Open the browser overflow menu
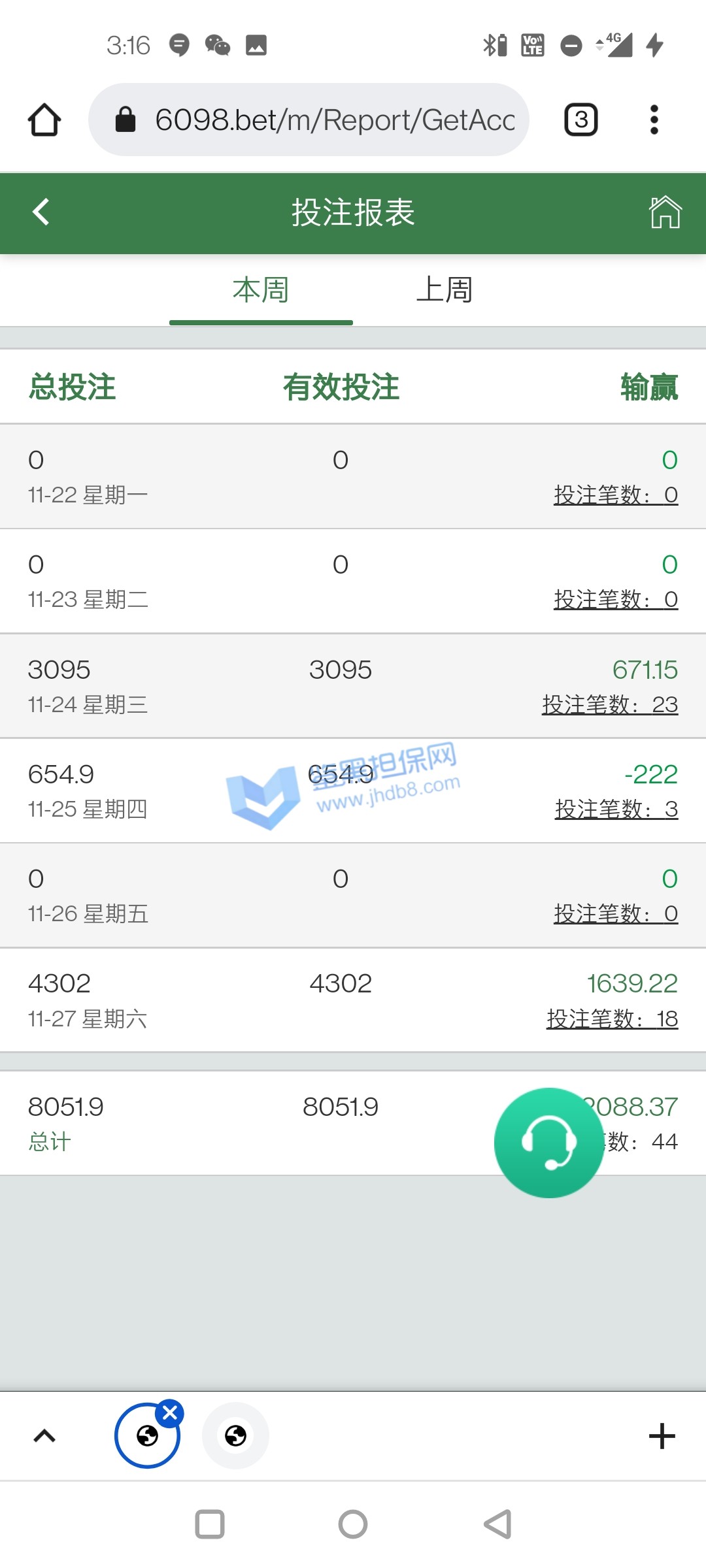Screen dimensions: 706x1568 click(654, 120)
